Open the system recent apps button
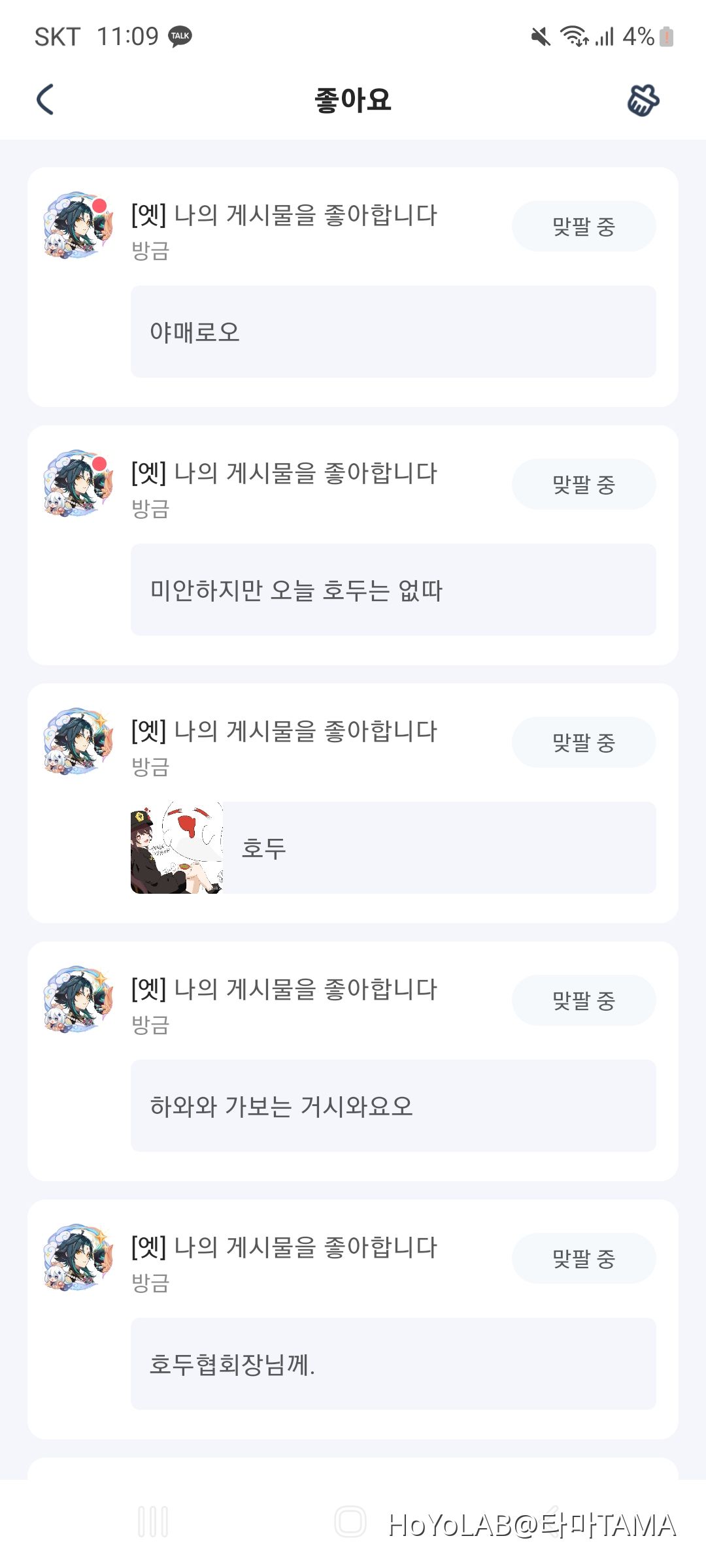Image resolution: width=706 pixels, height=1568 pixels. pos(153,1522)
